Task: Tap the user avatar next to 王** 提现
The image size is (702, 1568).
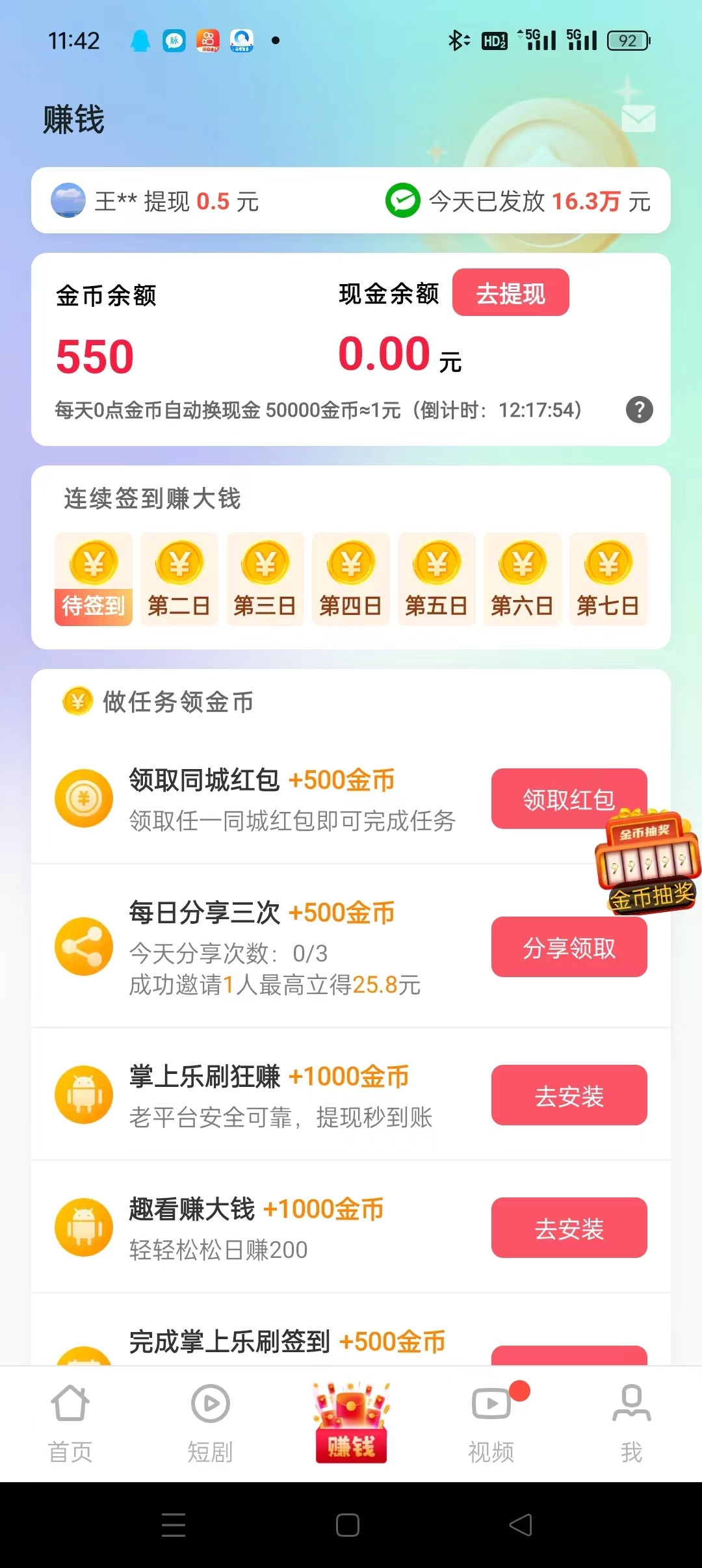Action: click(x=70, y=201)
